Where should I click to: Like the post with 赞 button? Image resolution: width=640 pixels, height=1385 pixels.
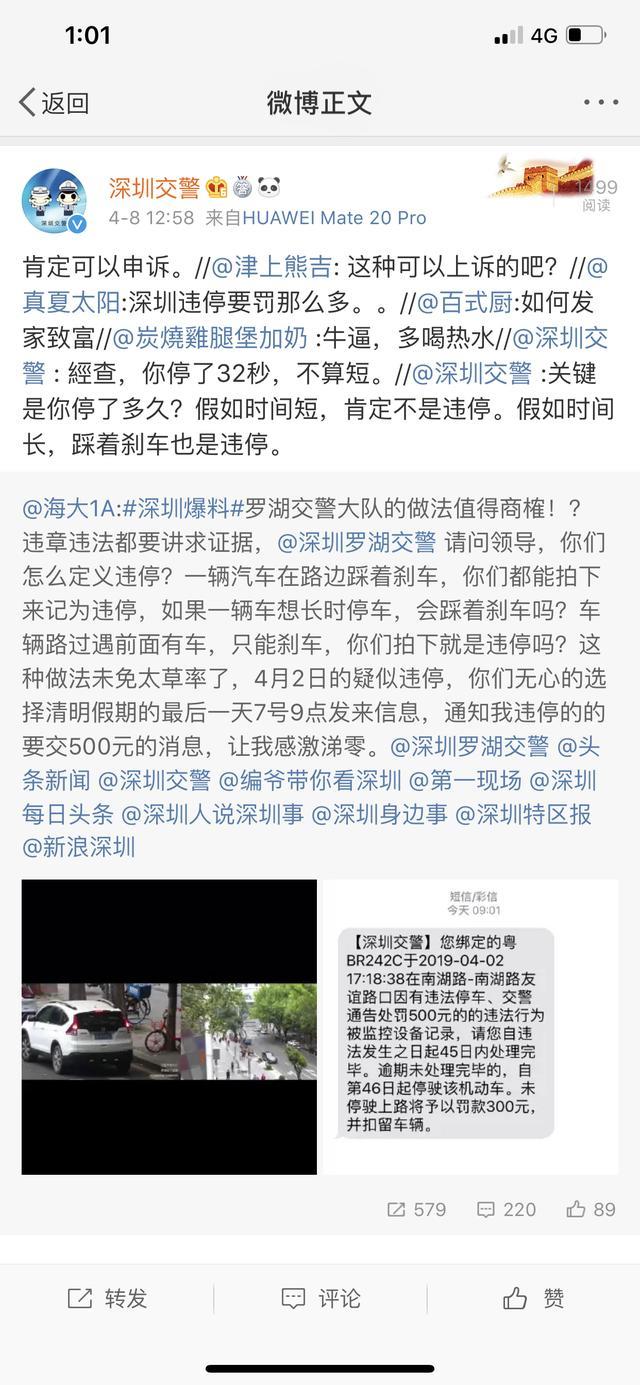coord(534,1298)
